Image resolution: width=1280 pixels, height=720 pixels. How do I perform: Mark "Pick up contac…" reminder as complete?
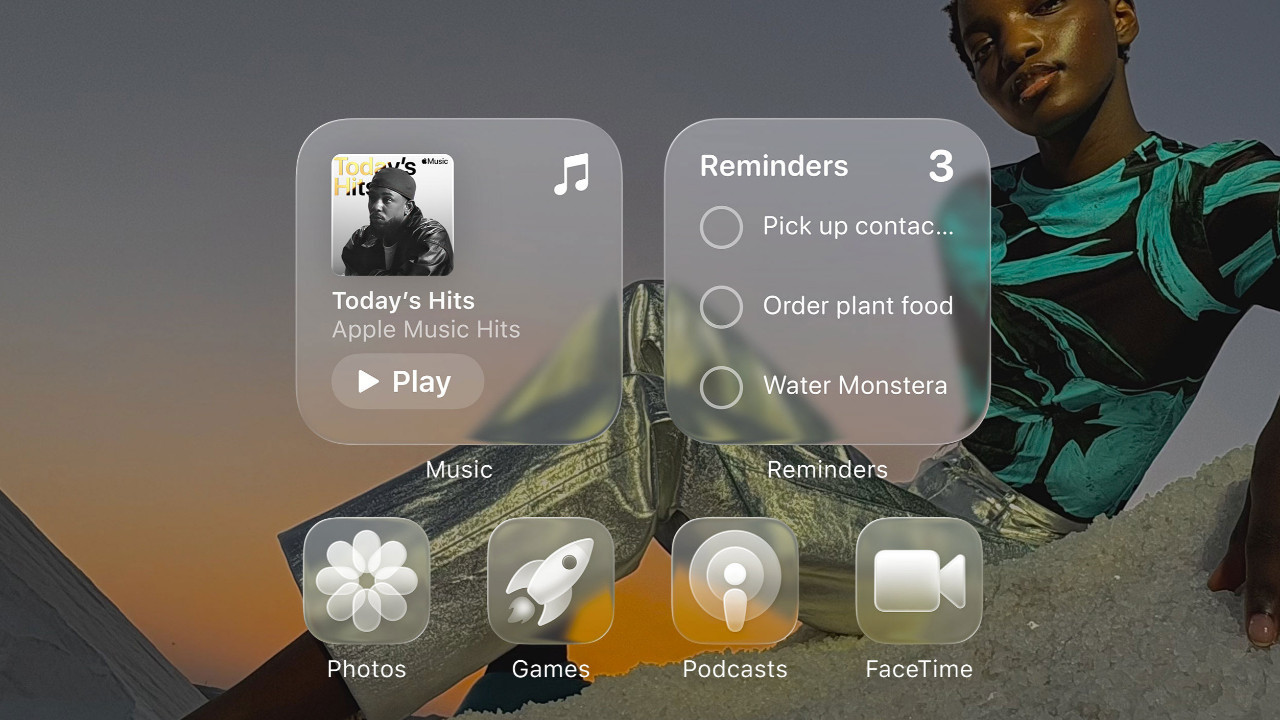click(x=721, y=227)
